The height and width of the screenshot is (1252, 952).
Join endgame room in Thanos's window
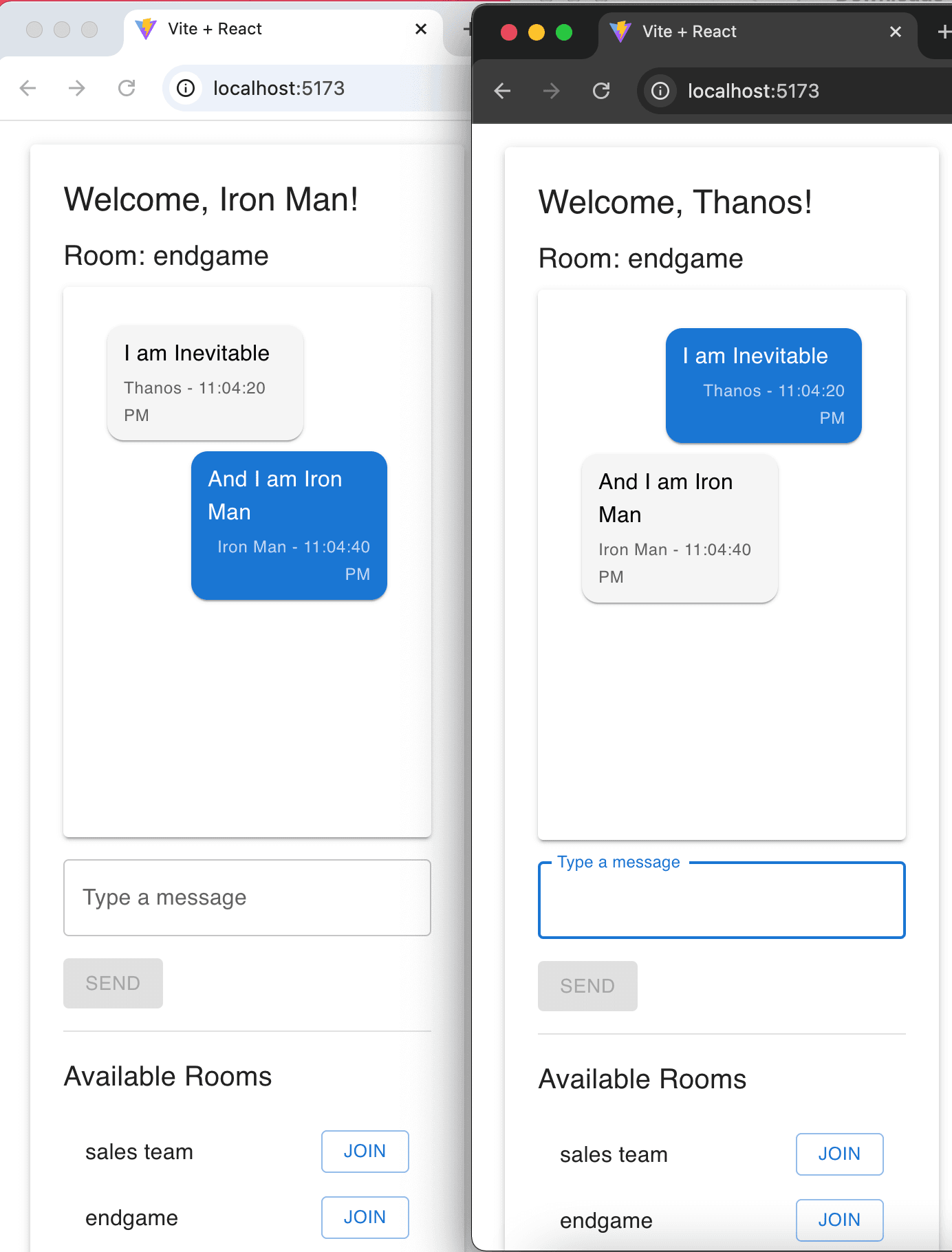pyautogui.click(x=839, y=1220)
